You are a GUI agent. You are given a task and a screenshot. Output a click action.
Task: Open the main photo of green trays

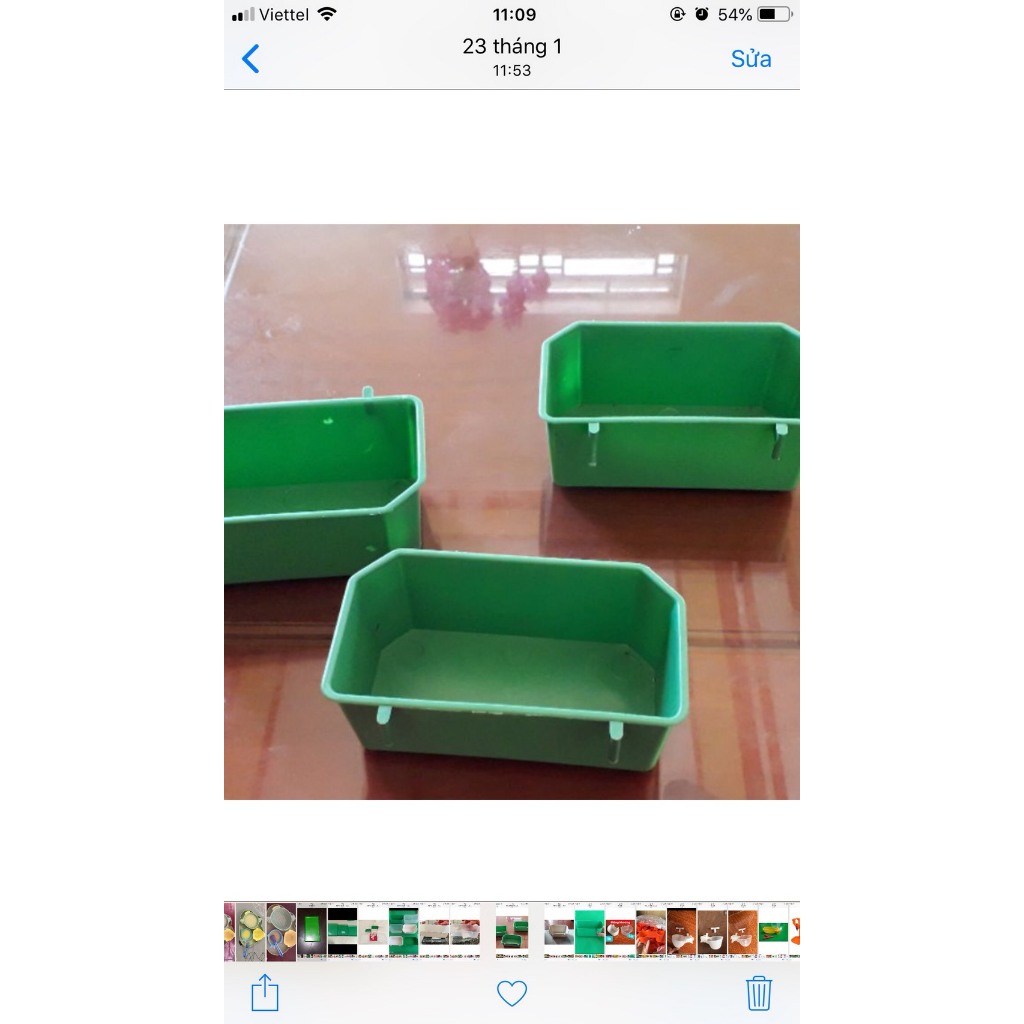pos(511,511)
